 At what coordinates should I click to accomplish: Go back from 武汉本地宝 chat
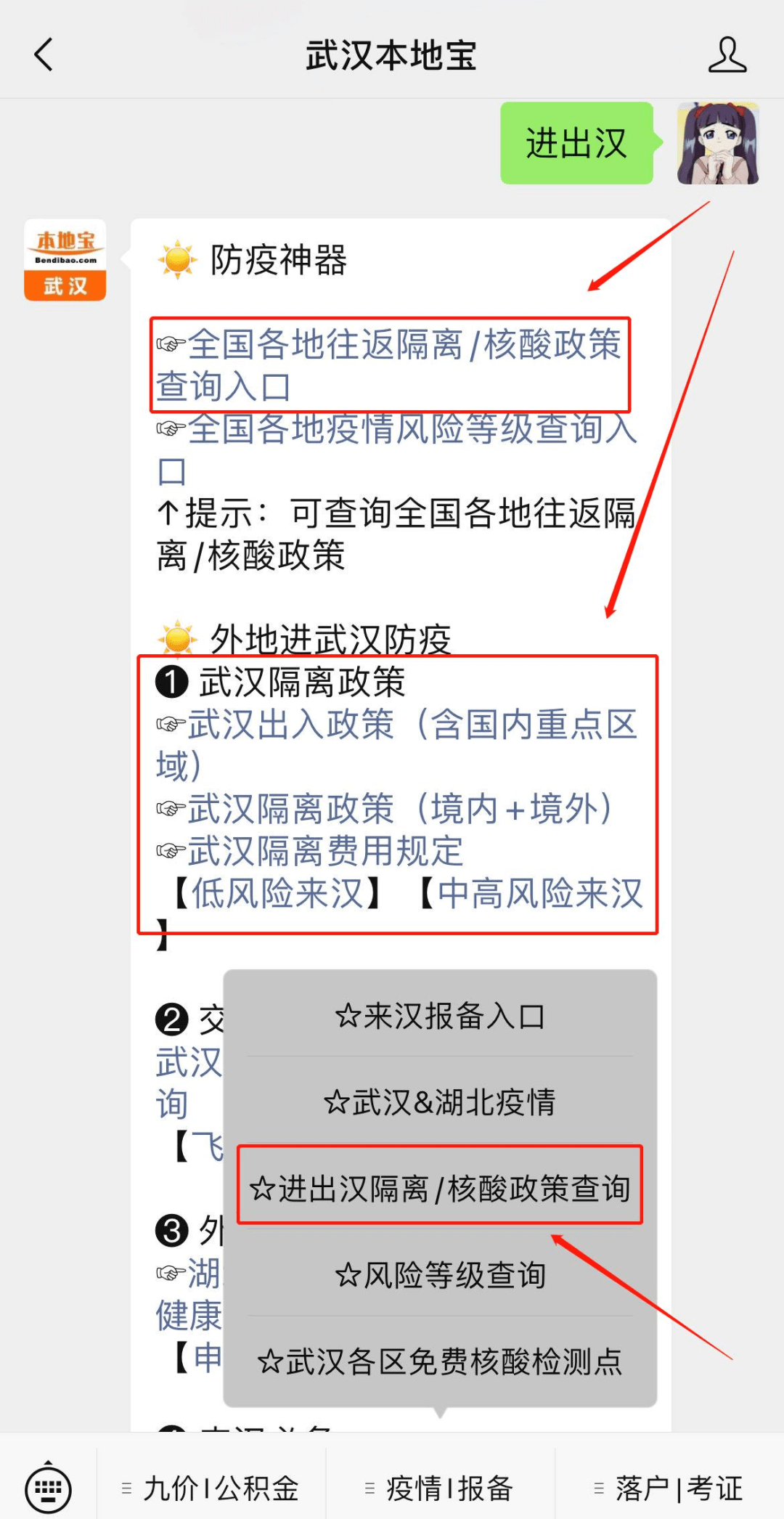coord(44,55)
